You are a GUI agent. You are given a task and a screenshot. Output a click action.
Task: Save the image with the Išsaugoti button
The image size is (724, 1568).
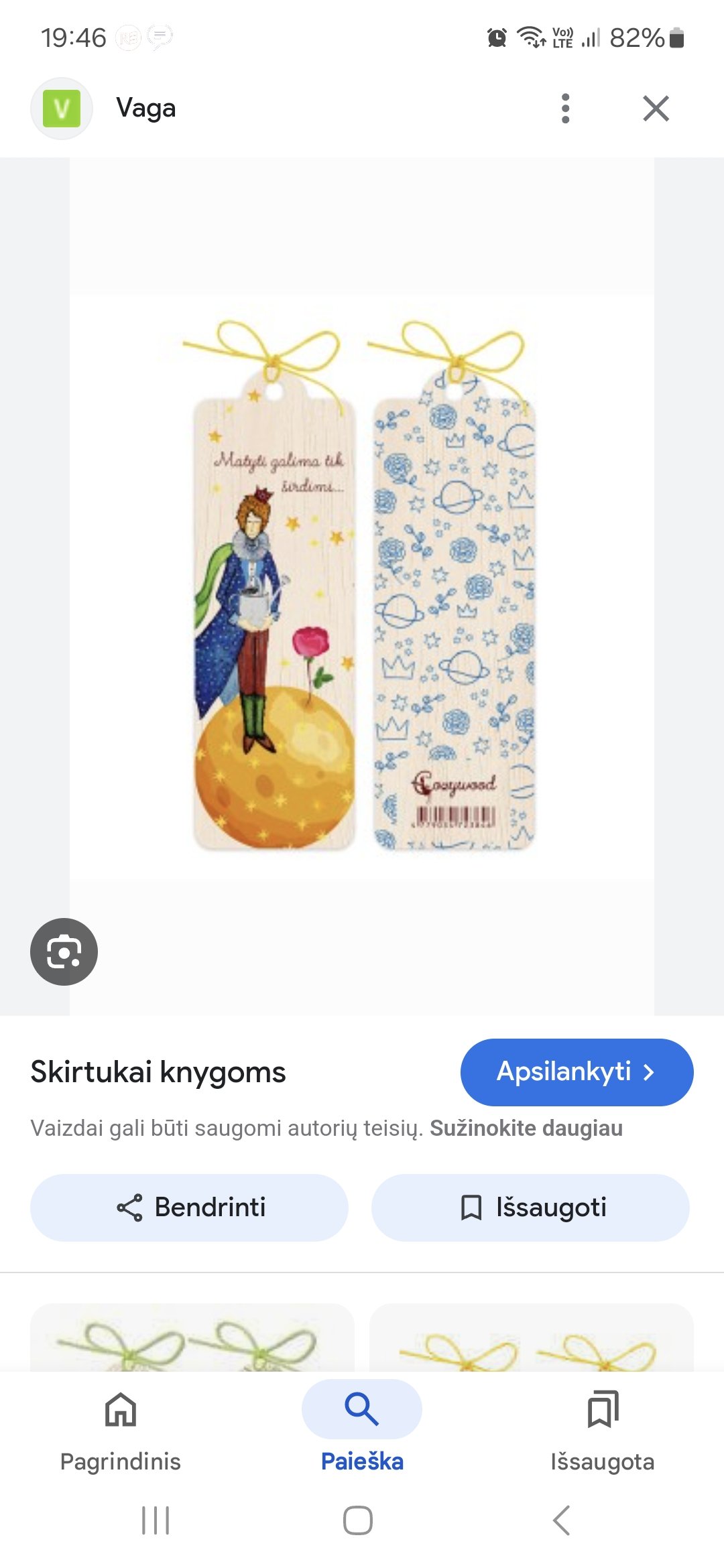(x=530, y=1207)
